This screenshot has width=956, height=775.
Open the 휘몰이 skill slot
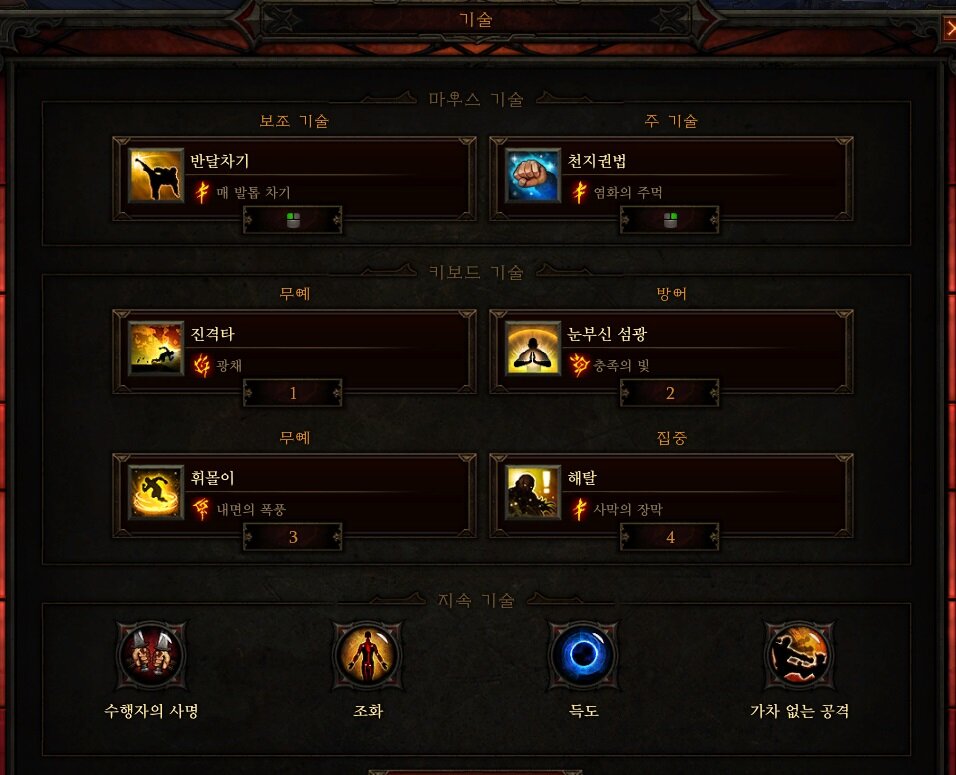(293, 493)
